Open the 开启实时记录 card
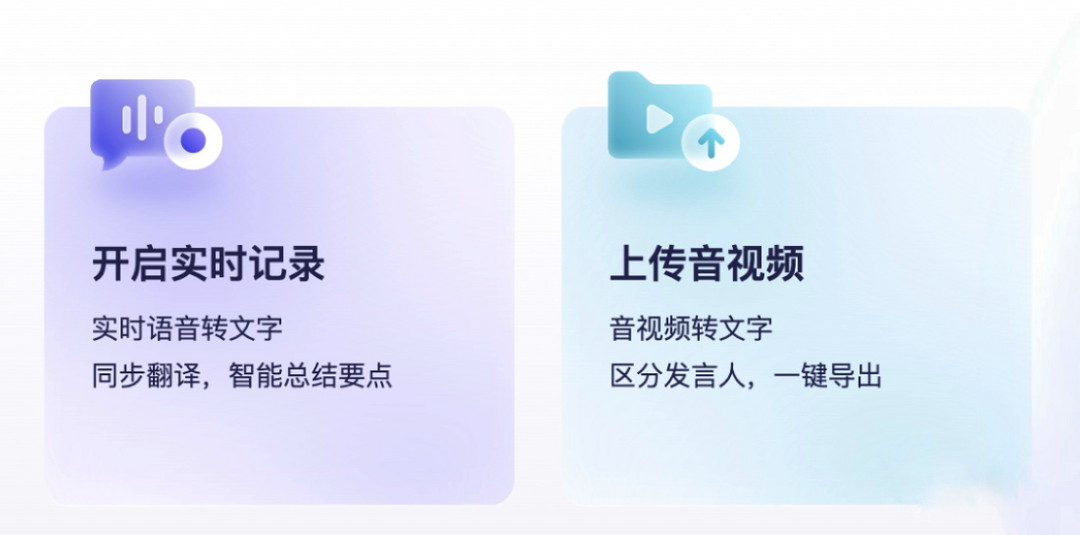Screen dimensions: 1080x535 [x=278, y=305]
